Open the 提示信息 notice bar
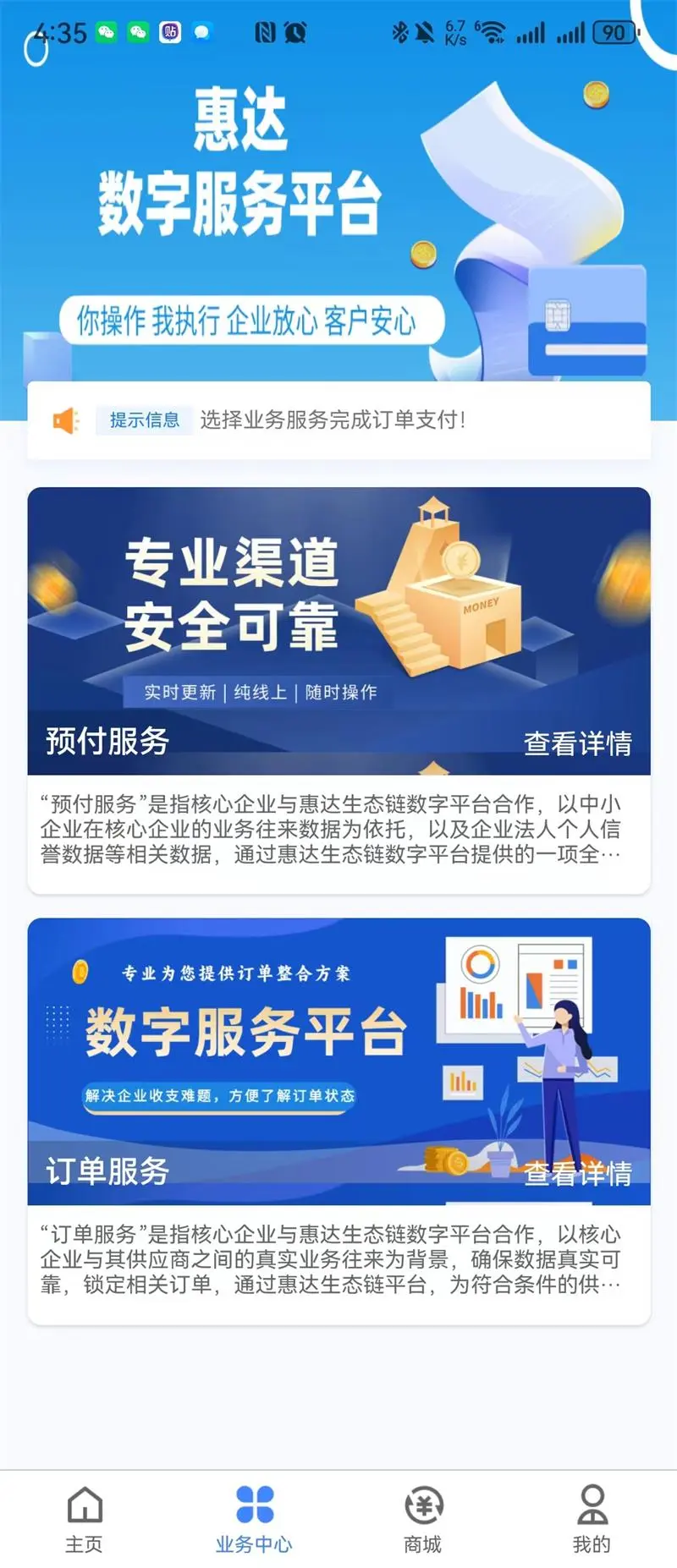Viewport: 677px width, 1568px height. (x=338, y=419)
